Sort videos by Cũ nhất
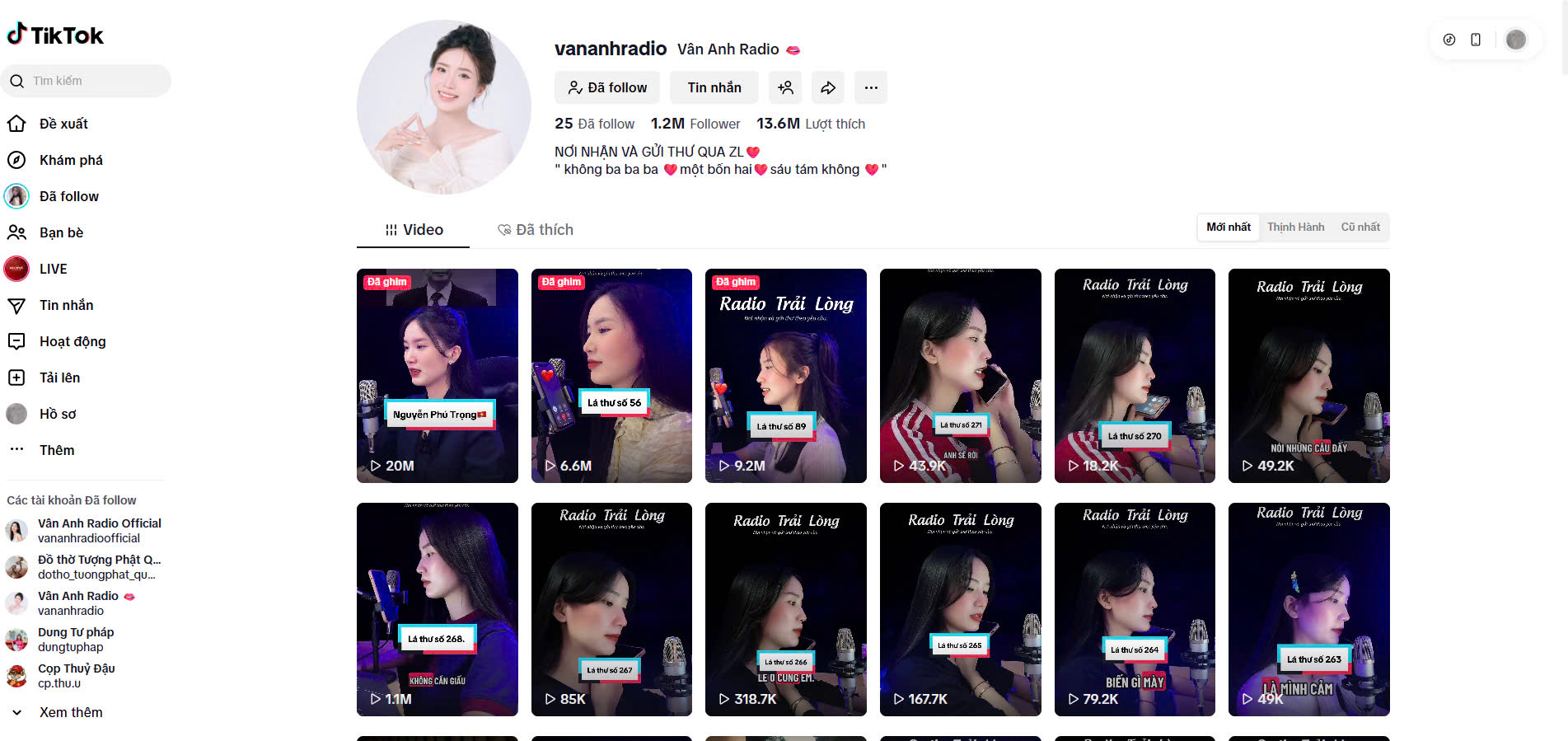Screen dimensions: 1568x741 [x=1360, y=227]
